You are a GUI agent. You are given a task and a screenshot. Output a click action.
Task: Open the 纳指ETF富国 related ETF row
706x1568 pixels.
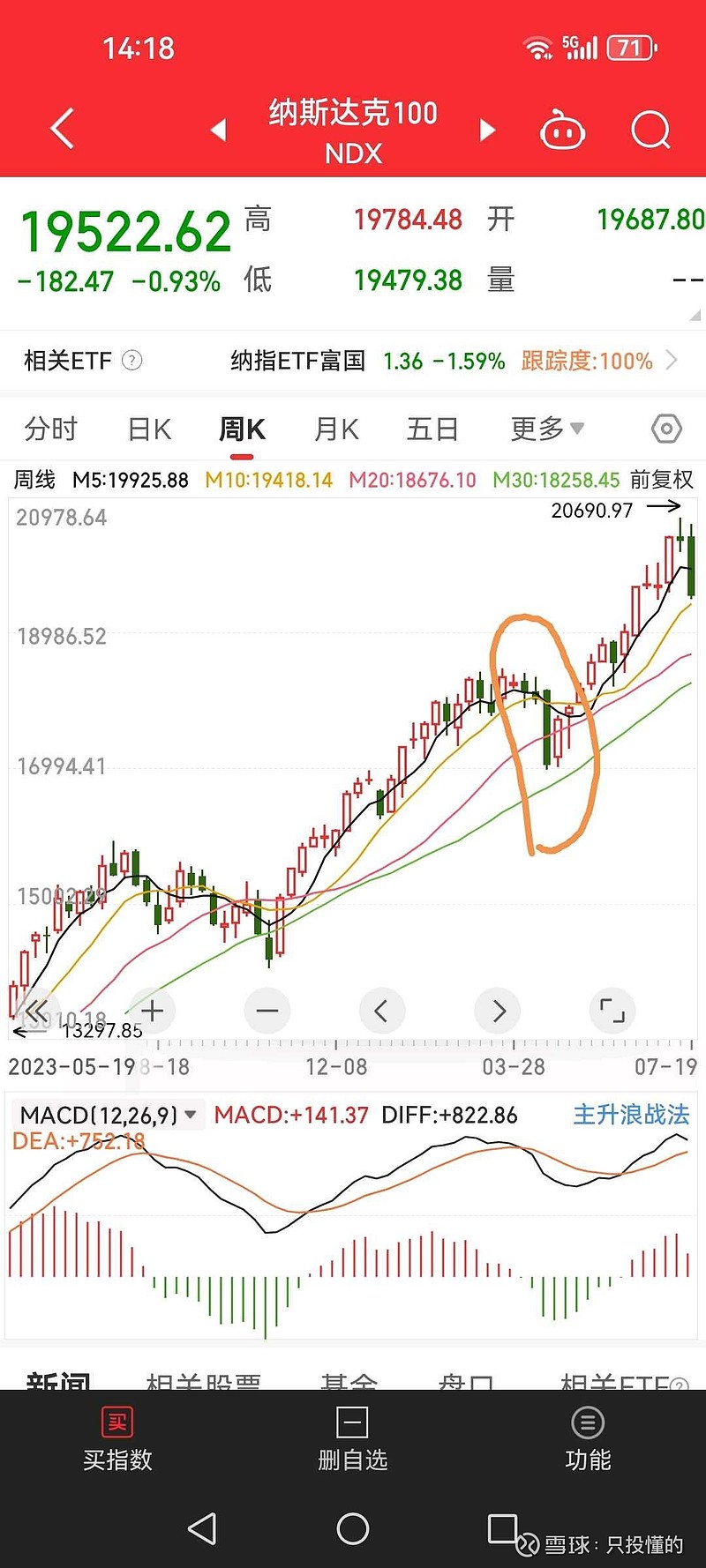(x=353, y=361)
